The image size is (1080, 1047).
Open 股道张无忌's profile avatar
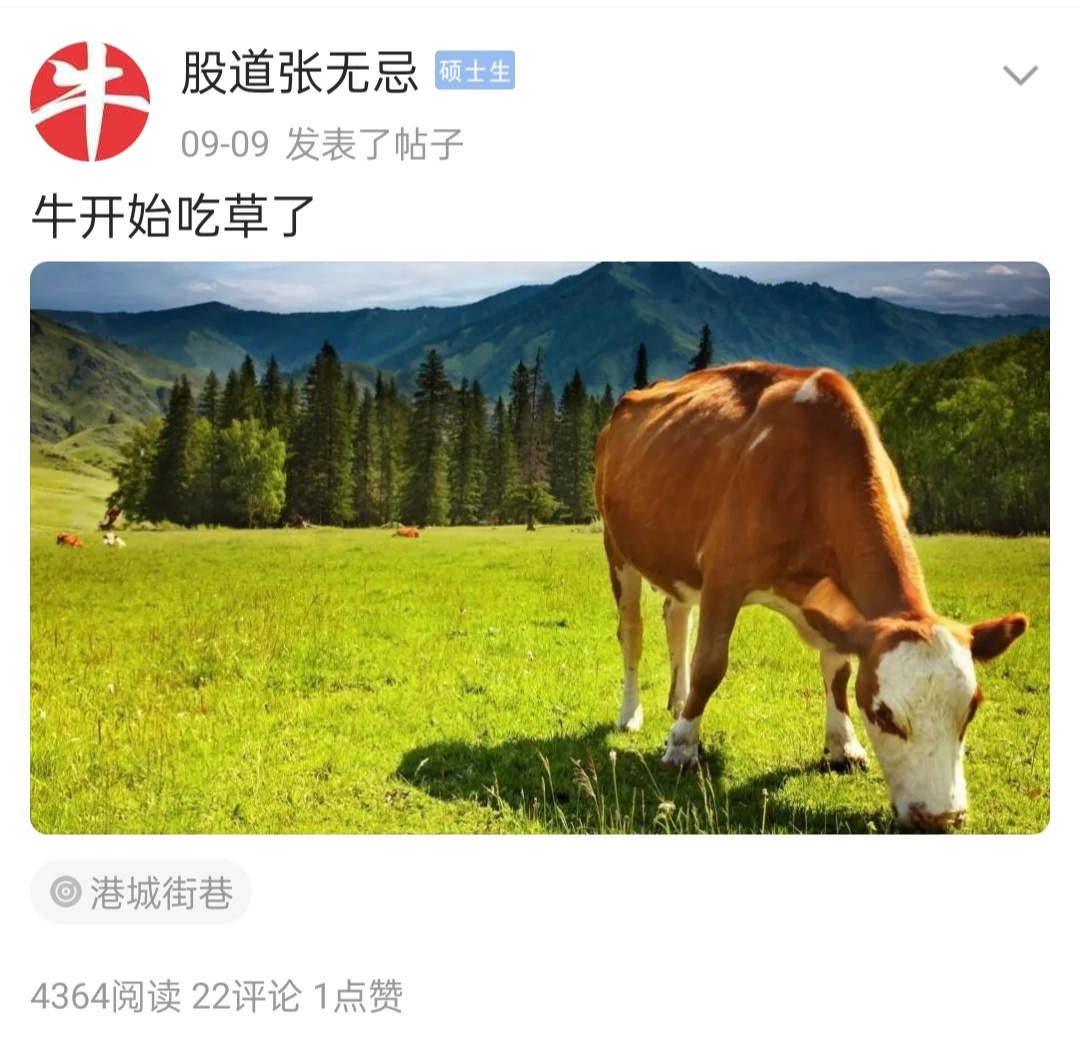[x=90, y=102]
